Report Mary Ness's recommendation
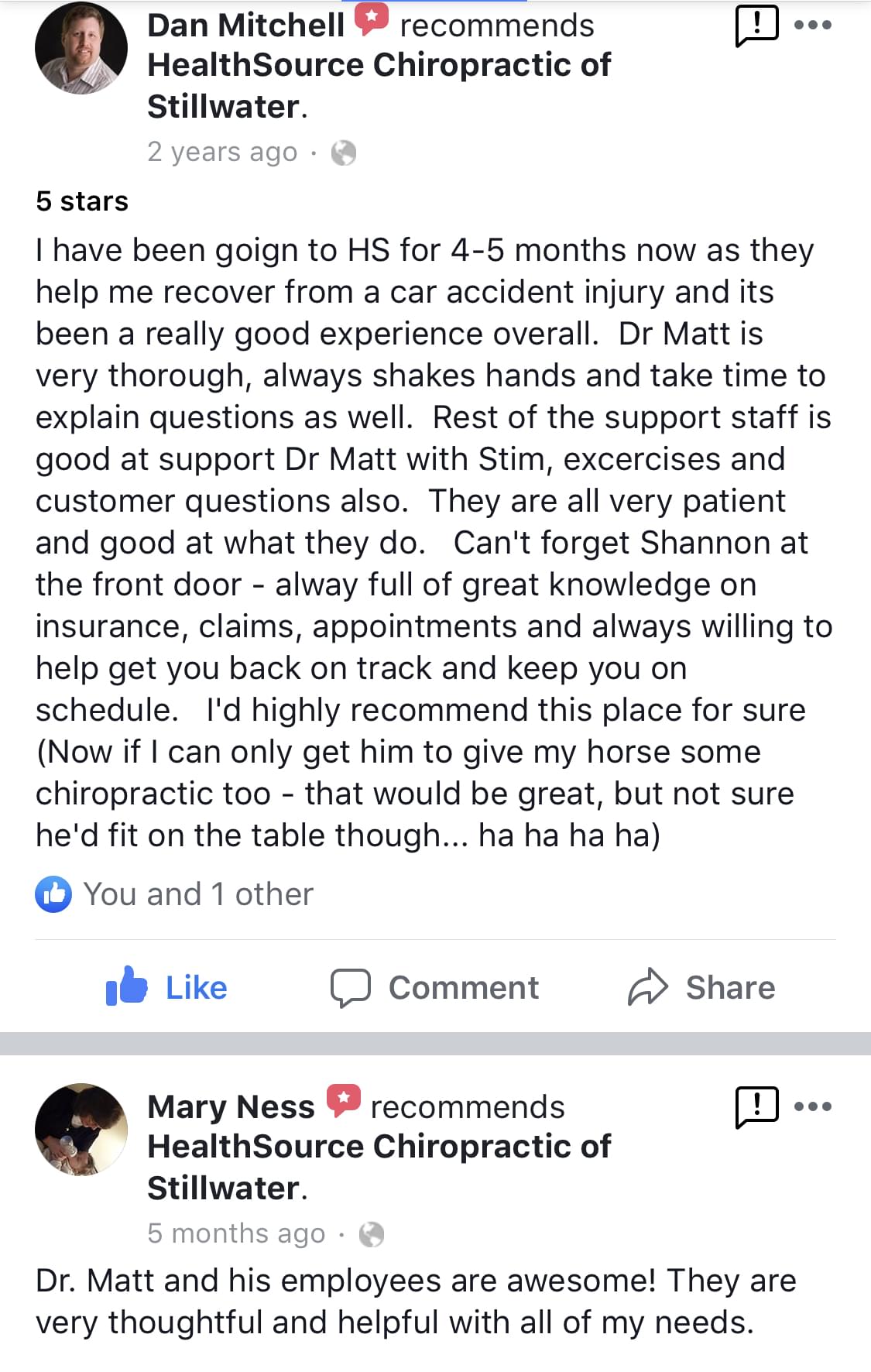Viewport: 871px width, 1372px height. [756, 1106]
